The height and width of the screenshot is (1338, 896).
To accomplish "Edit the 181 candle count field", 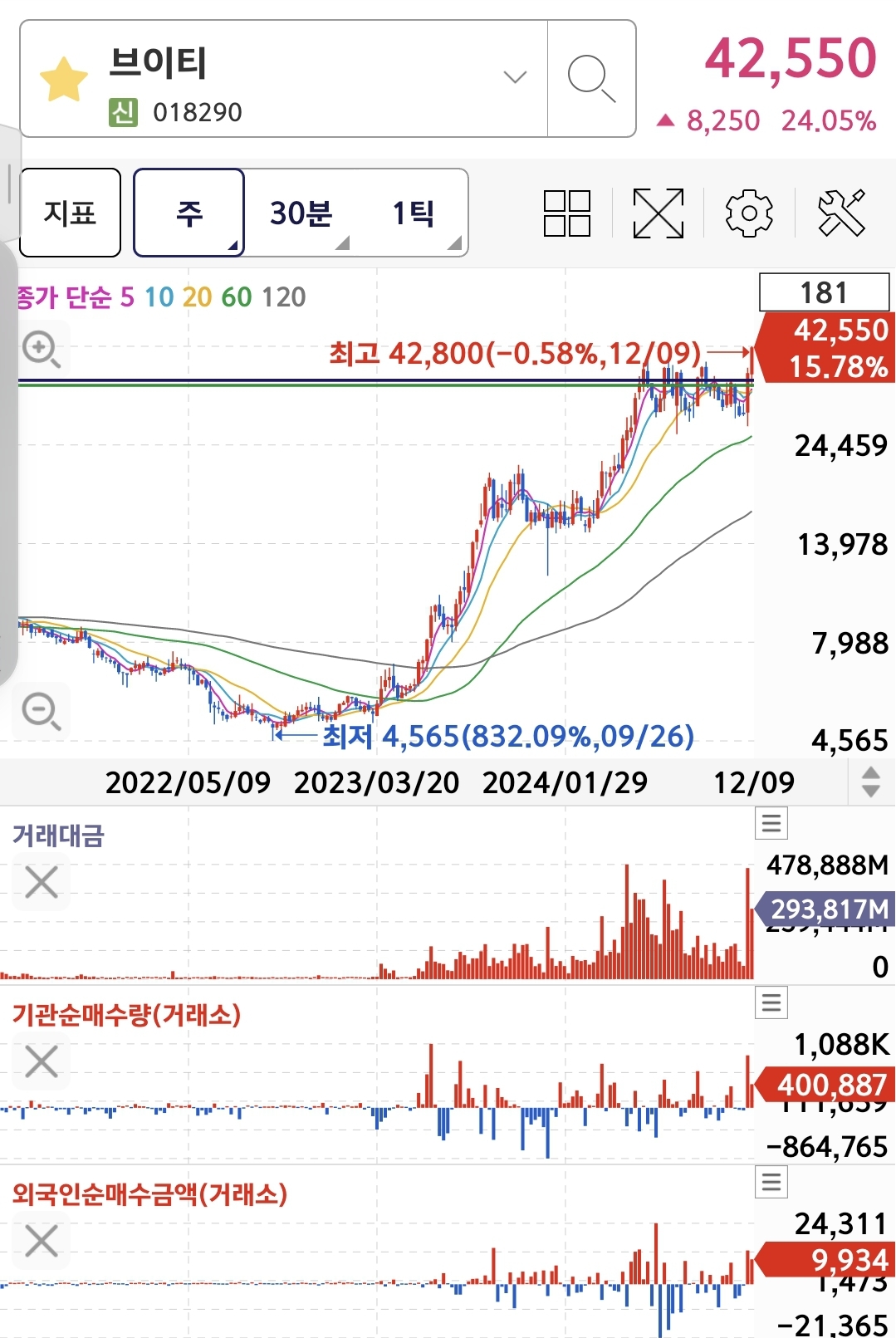I will [825, 292].
